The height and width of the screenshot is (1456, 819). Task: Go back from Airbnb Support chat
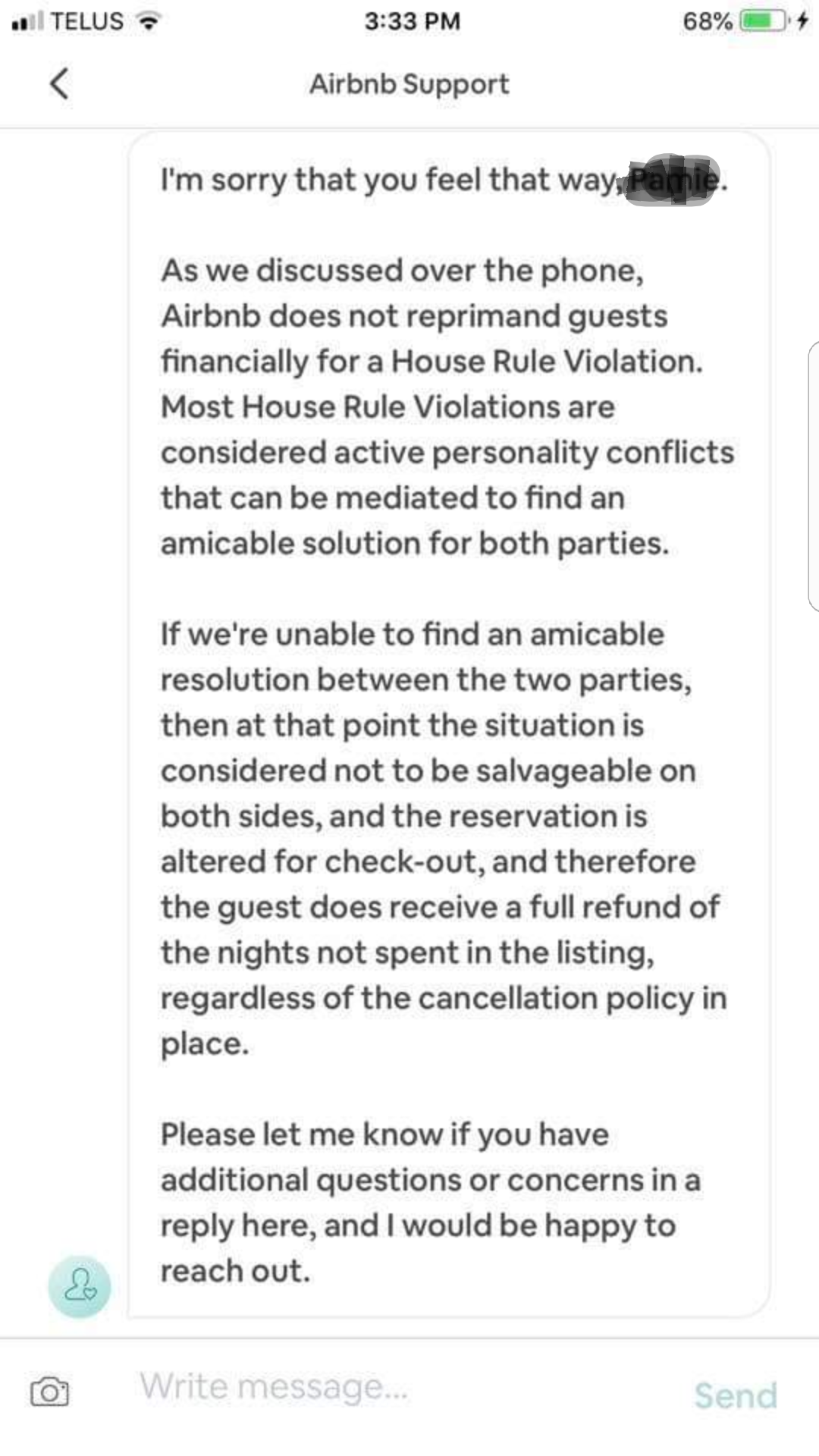(59, 83)
